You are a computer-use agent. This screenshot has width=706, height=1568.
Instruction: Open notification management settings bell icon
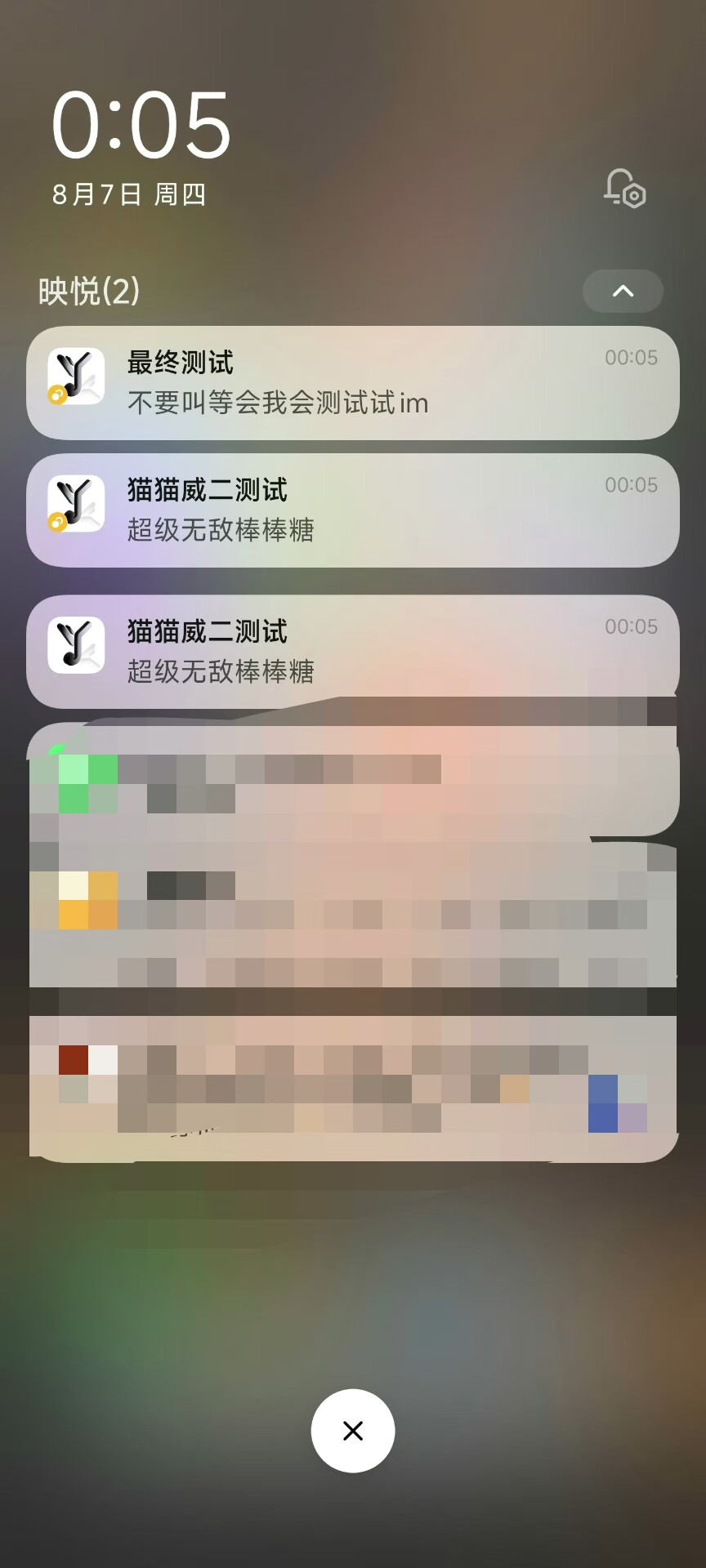point(624,189)
